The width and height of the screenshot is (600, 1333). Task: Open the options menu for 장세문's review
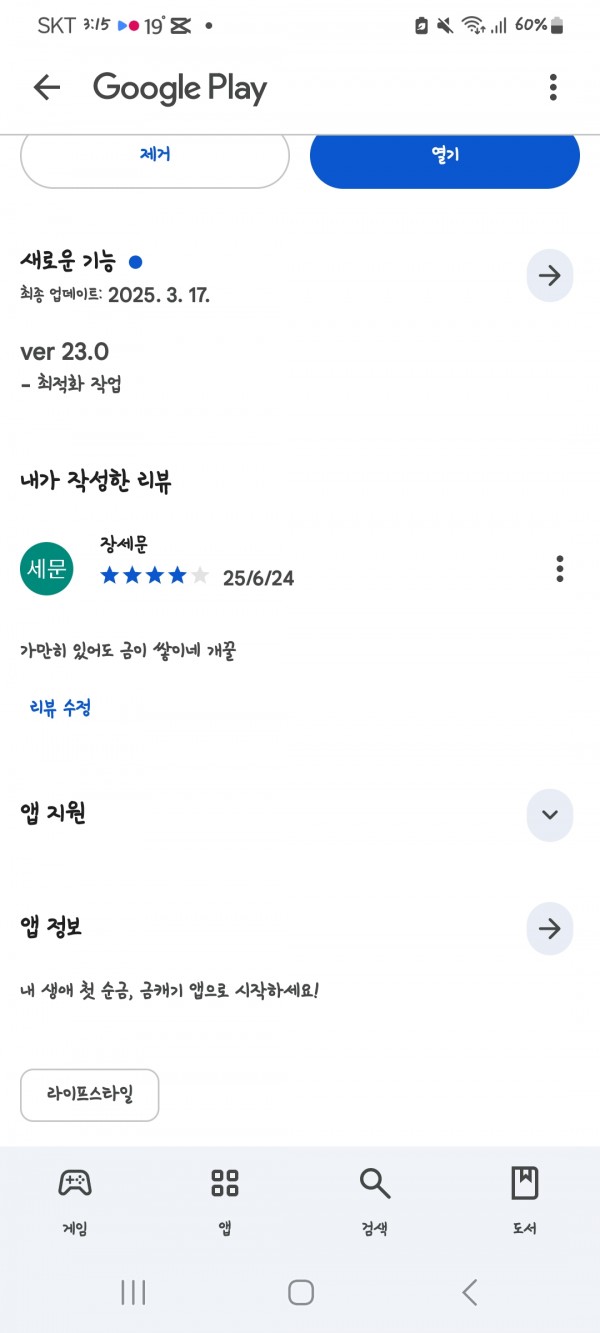560,569
